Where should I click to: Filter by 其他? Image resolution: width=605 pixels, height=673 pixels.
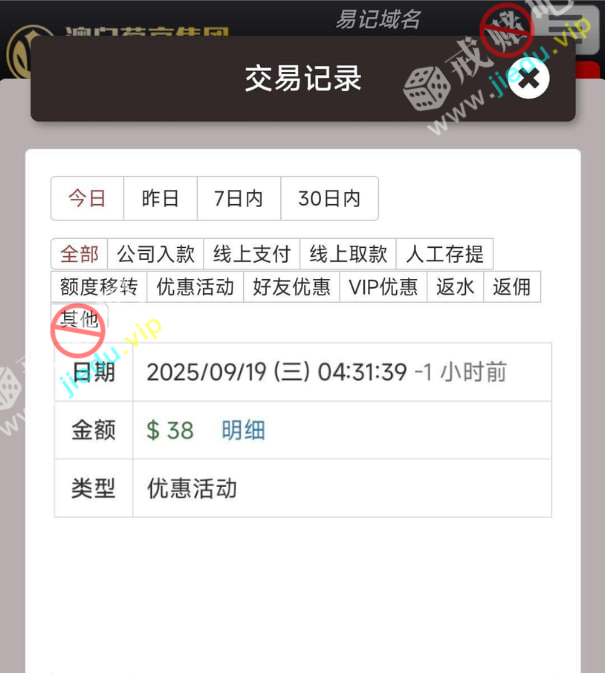point(80,320)
